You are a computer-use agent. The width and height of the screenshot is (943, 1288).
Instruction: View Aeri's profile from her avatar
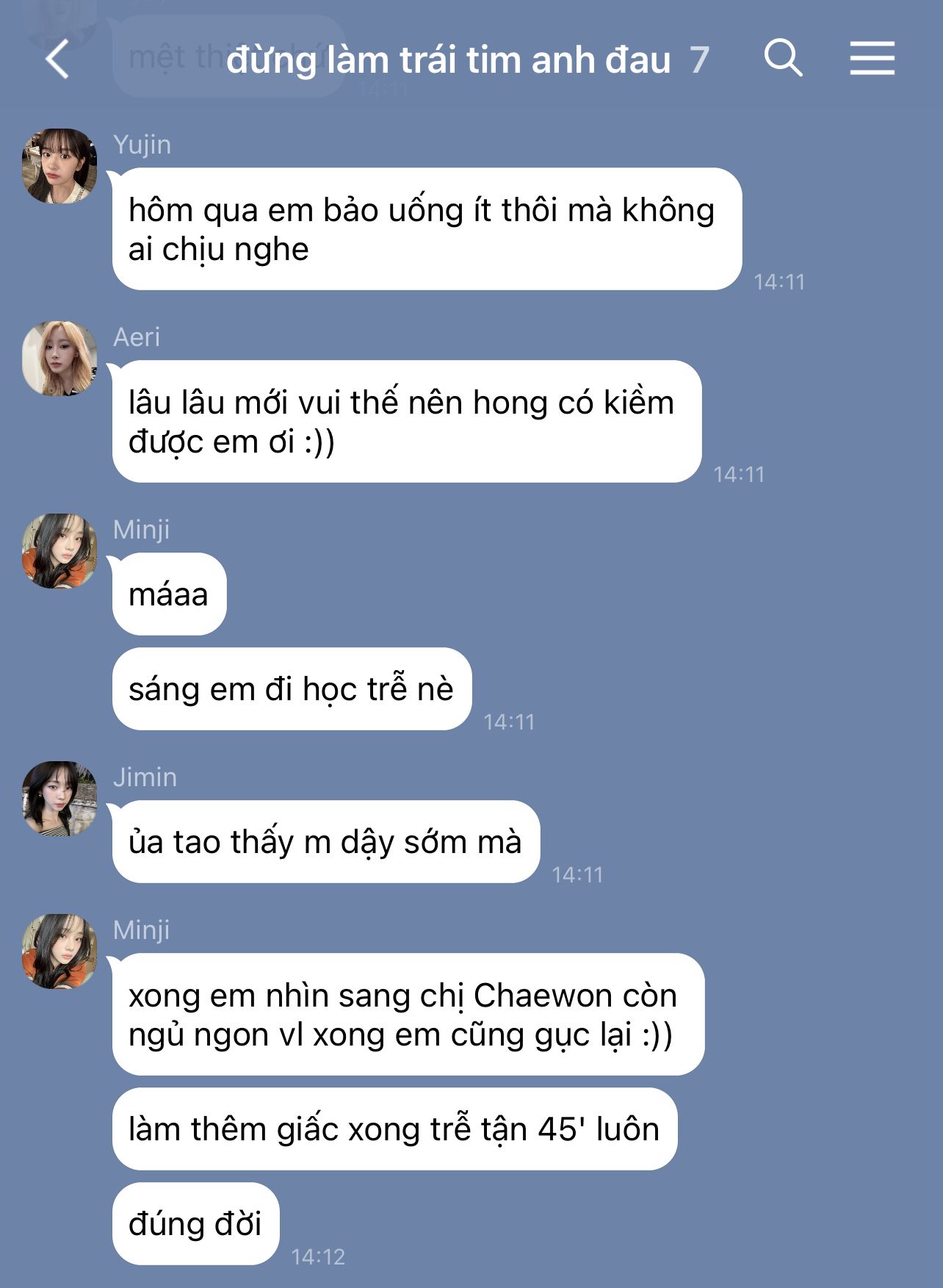(59, 359)
